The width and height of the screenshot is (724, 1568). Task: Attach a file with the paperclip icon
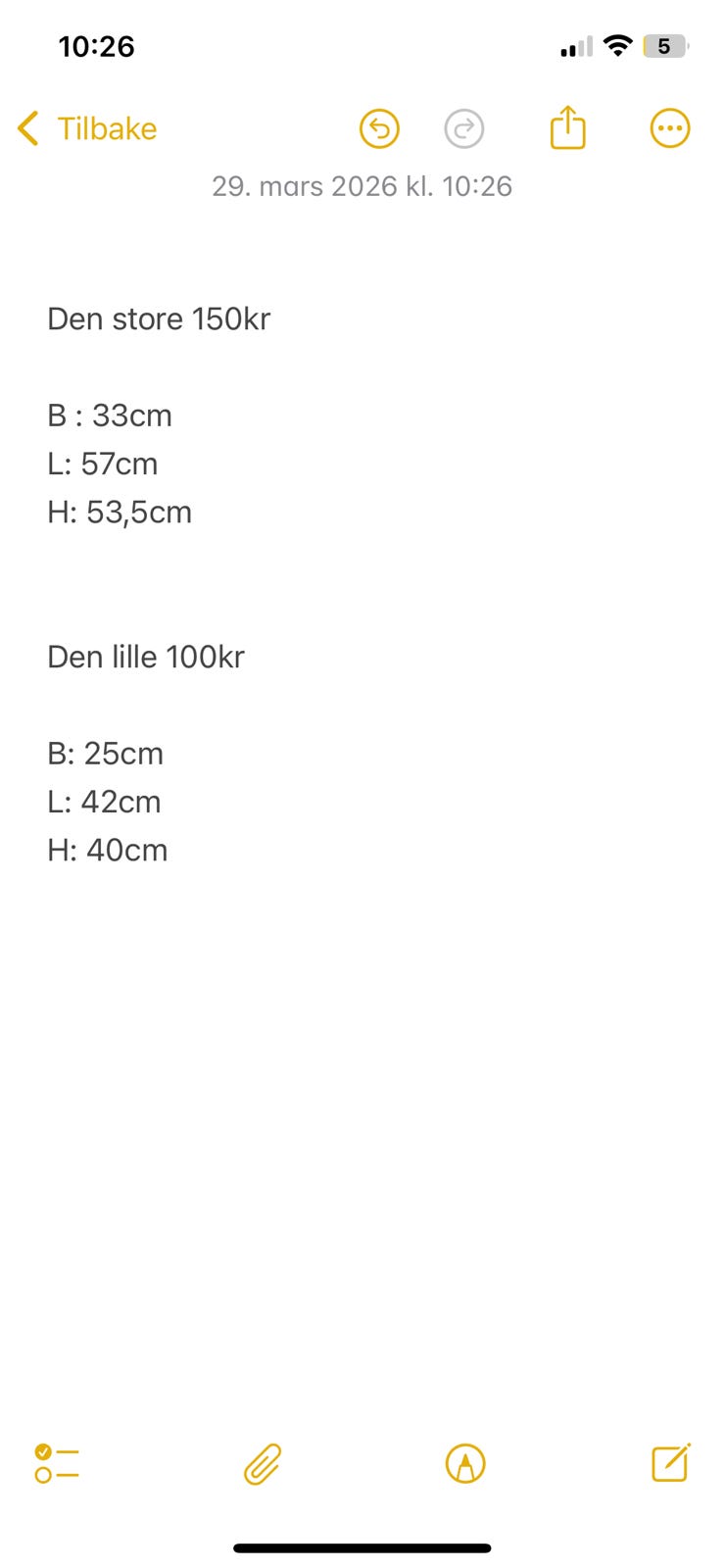[261, 1462]
